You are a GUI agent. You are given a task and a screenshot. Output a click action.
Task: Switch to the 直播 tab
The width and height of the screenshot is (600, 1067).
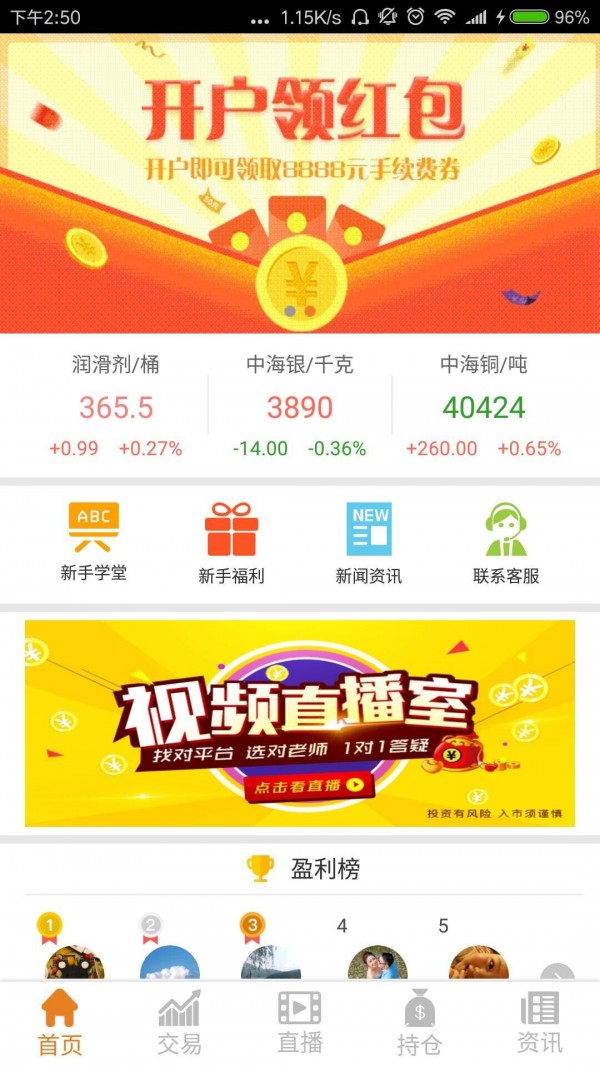click(300, 1023)
